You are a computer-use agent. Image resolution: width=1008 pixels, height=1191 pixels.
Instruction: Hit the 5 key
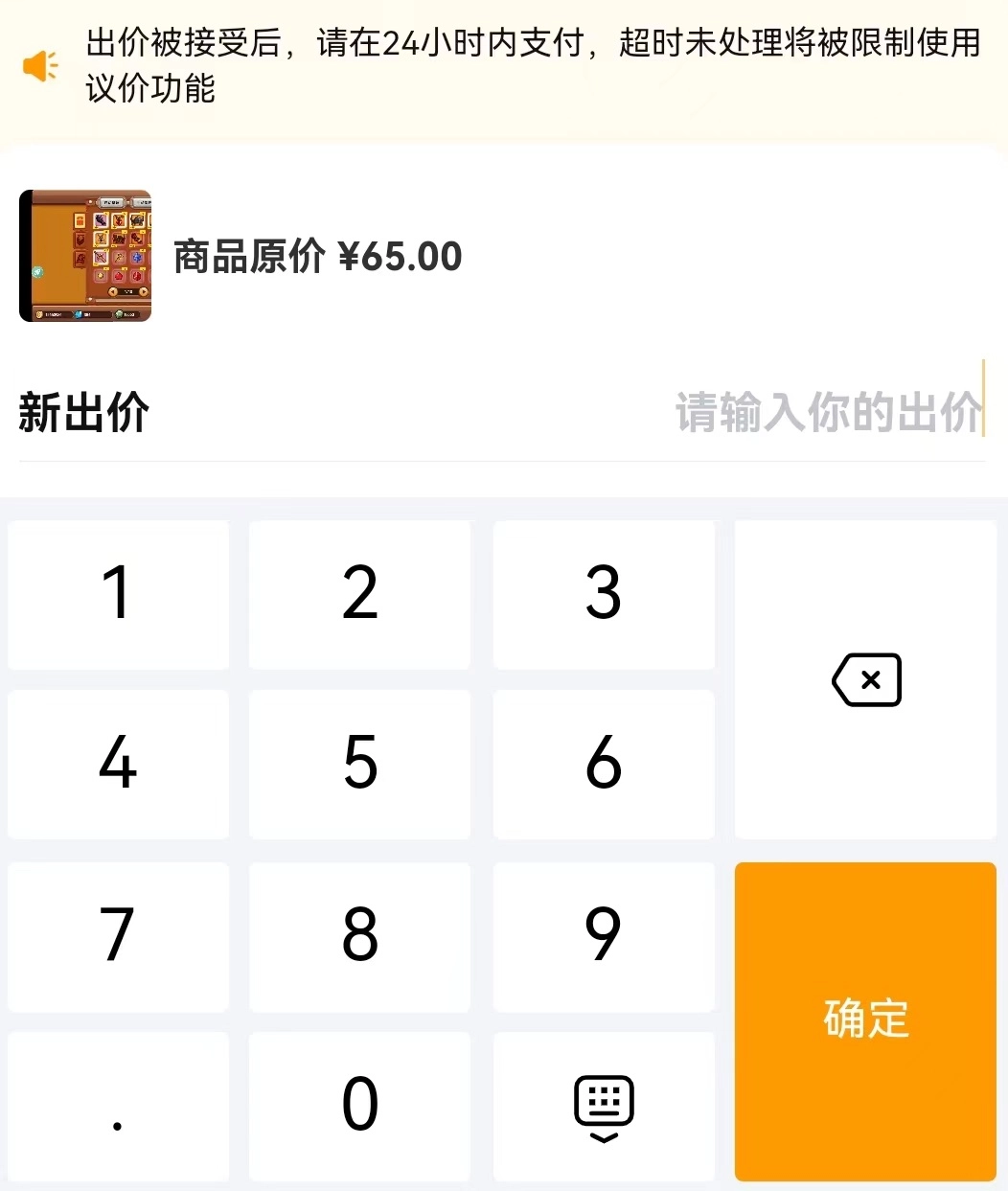[359, 764]
